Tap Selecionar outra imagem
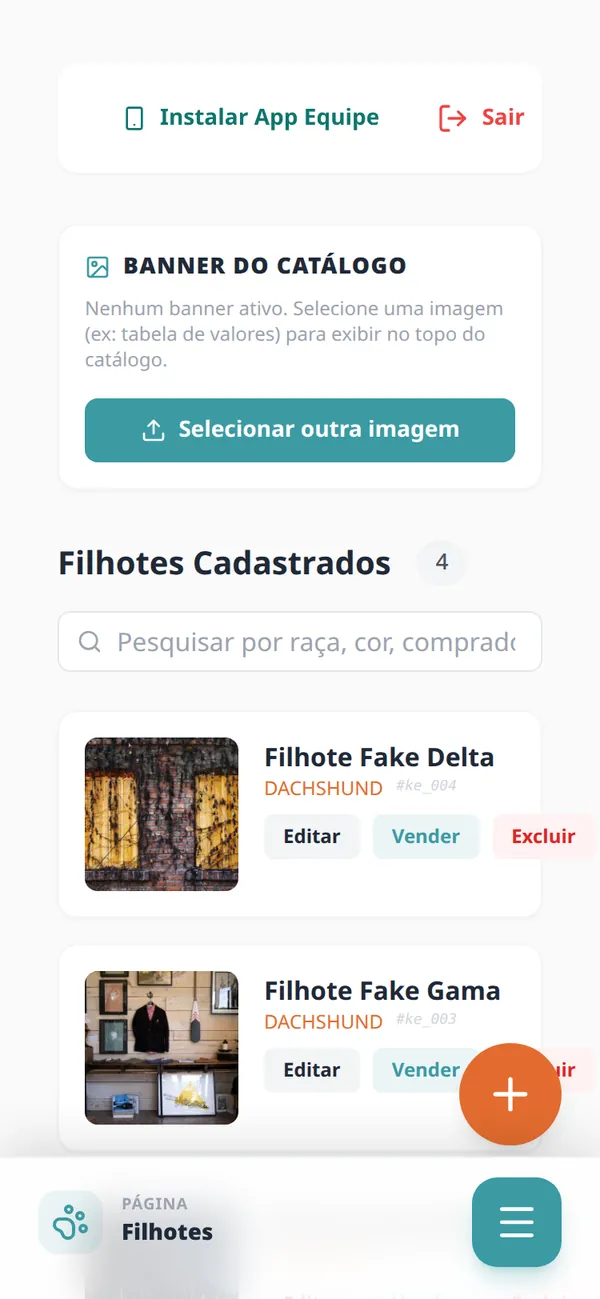600x1299 pixels. tap(300, 430)
